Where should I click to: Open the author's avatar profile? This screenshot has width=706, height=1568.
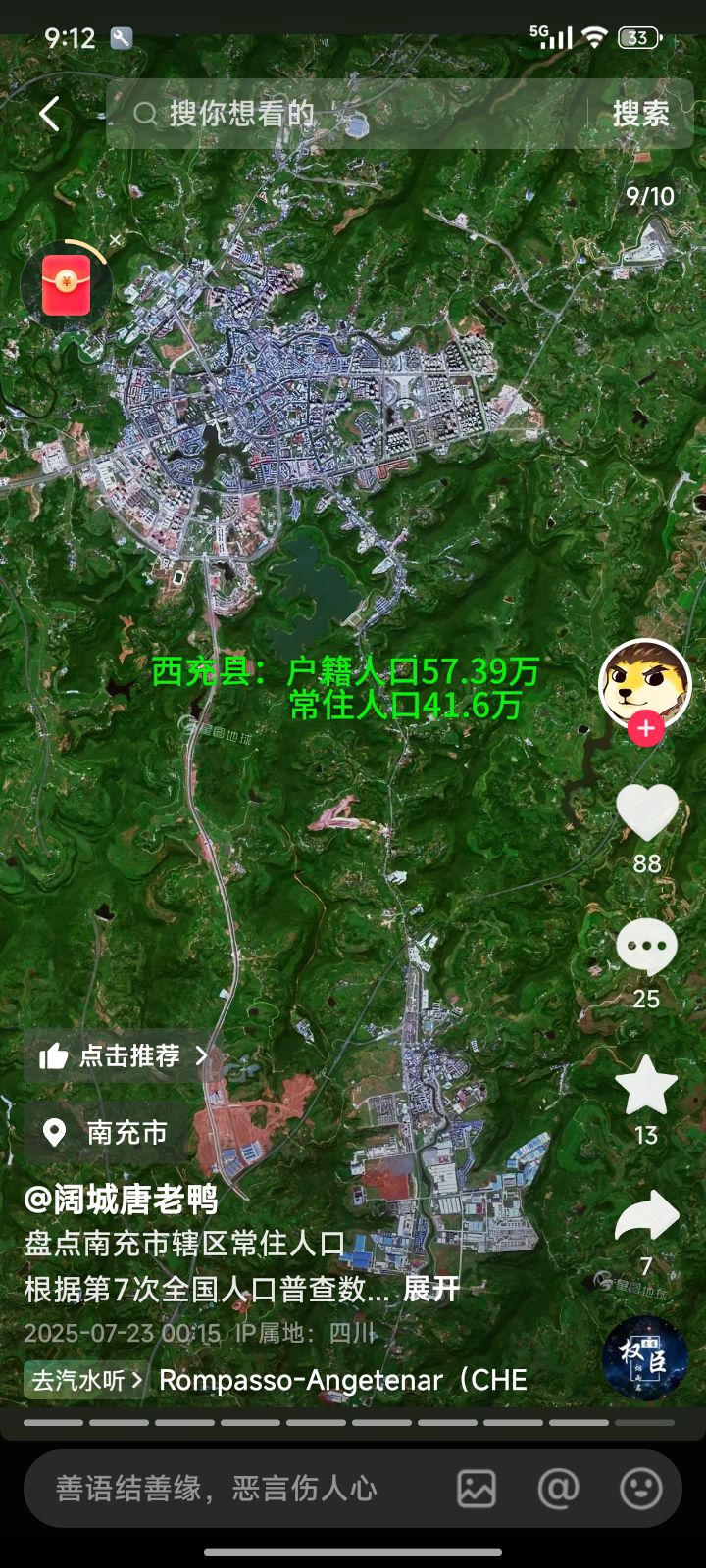[x=644, y=685]
